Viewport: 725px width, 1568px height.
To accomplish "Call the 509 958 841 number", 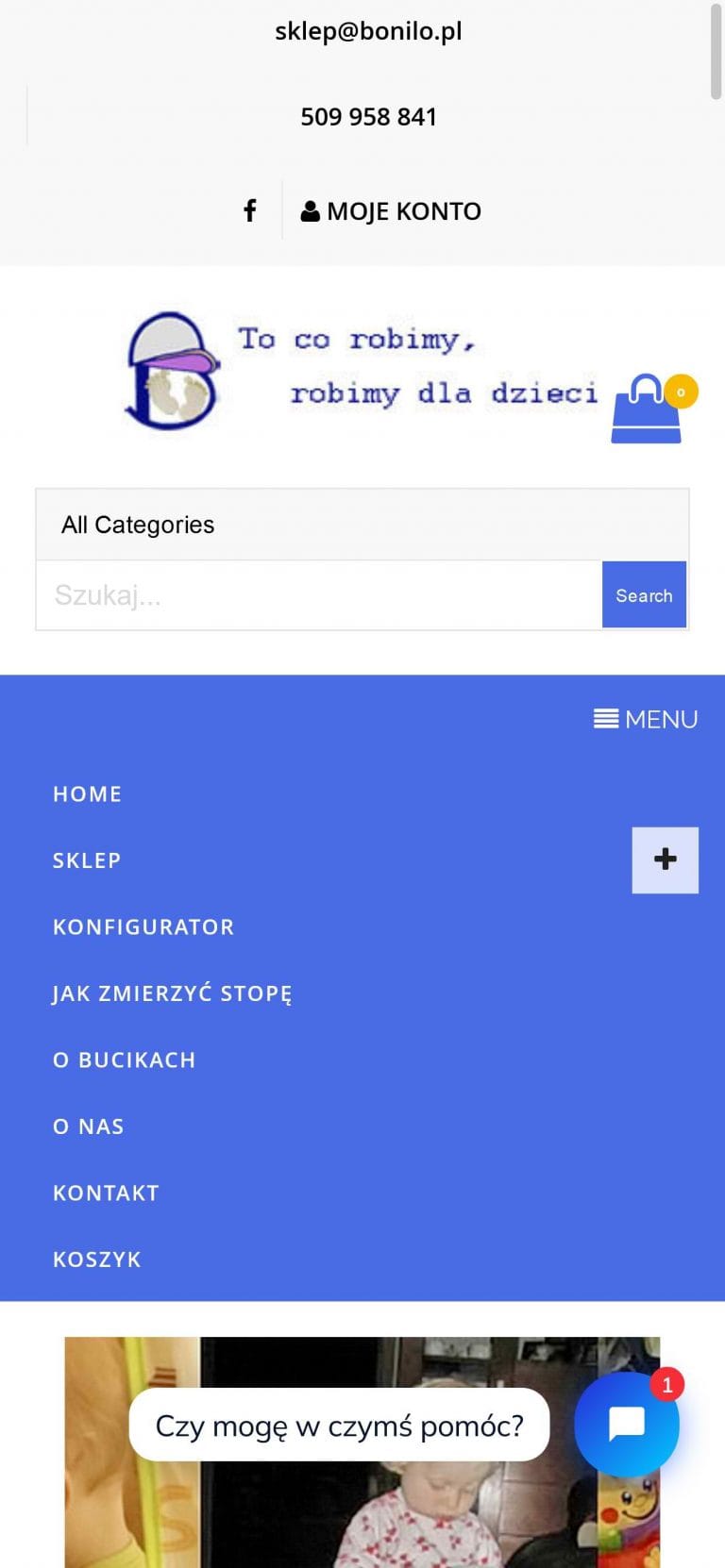I will coord(368,117).
